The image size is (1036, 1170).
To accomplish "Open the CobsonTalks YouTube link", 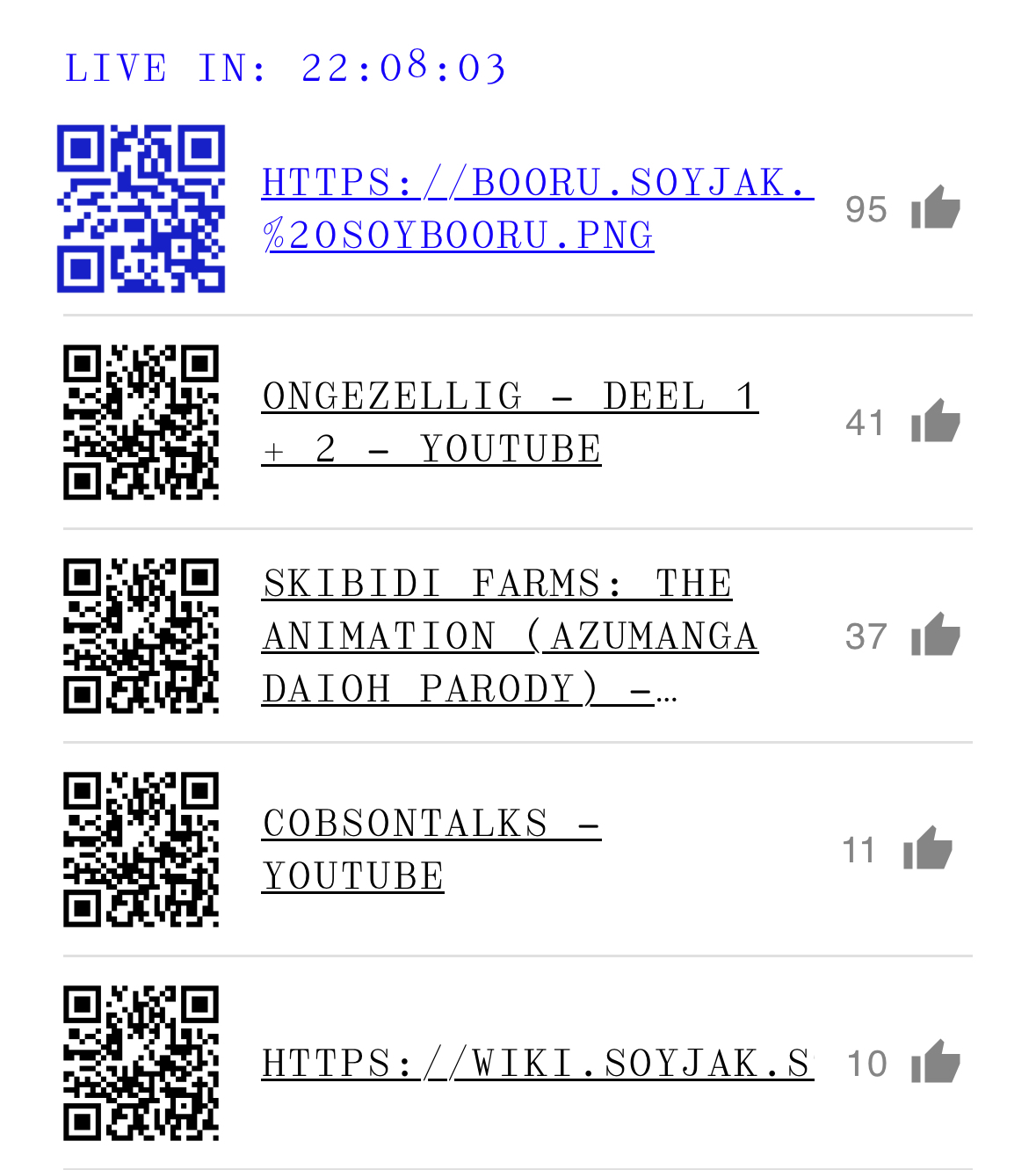I will 431,849.
